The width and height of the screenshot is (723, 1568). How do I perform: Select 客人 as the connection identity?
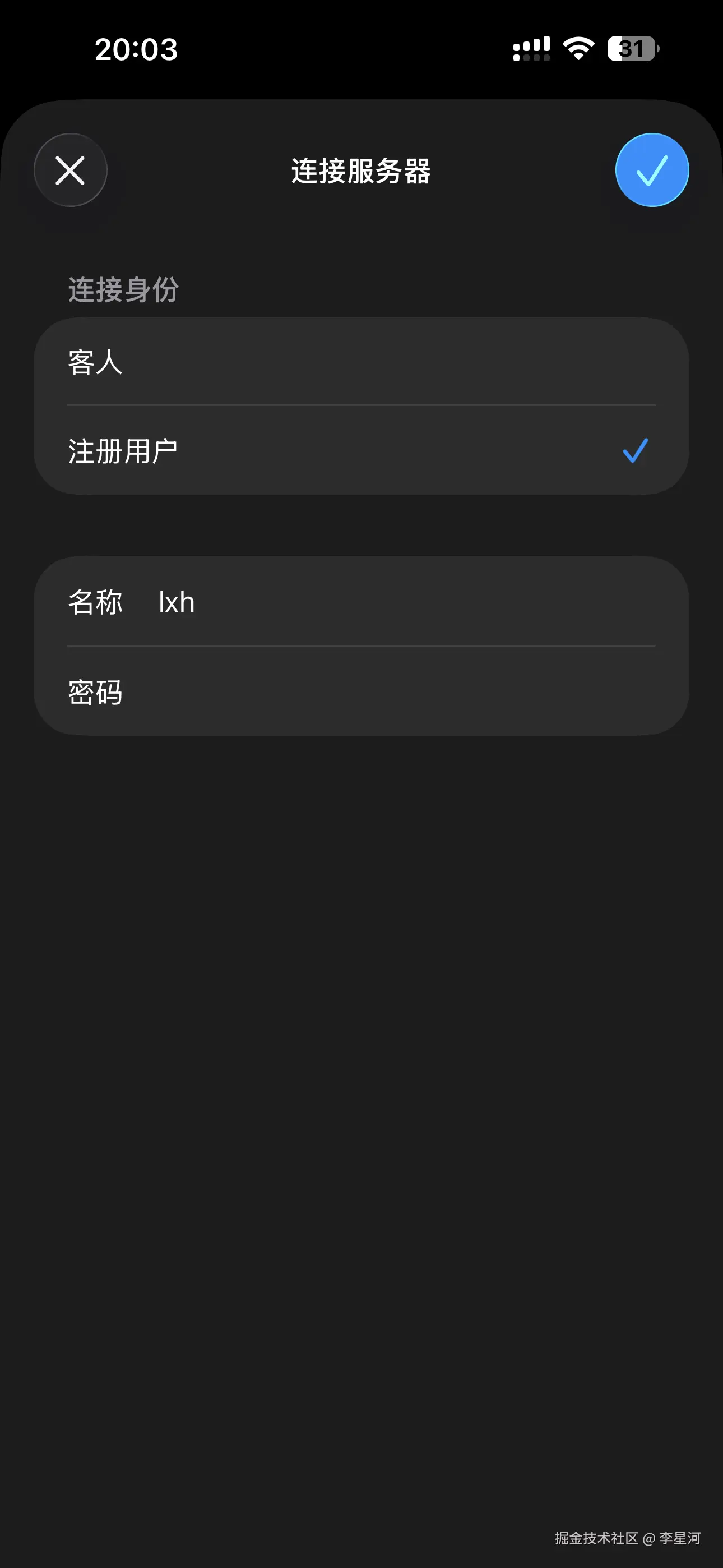click(360, 362)
